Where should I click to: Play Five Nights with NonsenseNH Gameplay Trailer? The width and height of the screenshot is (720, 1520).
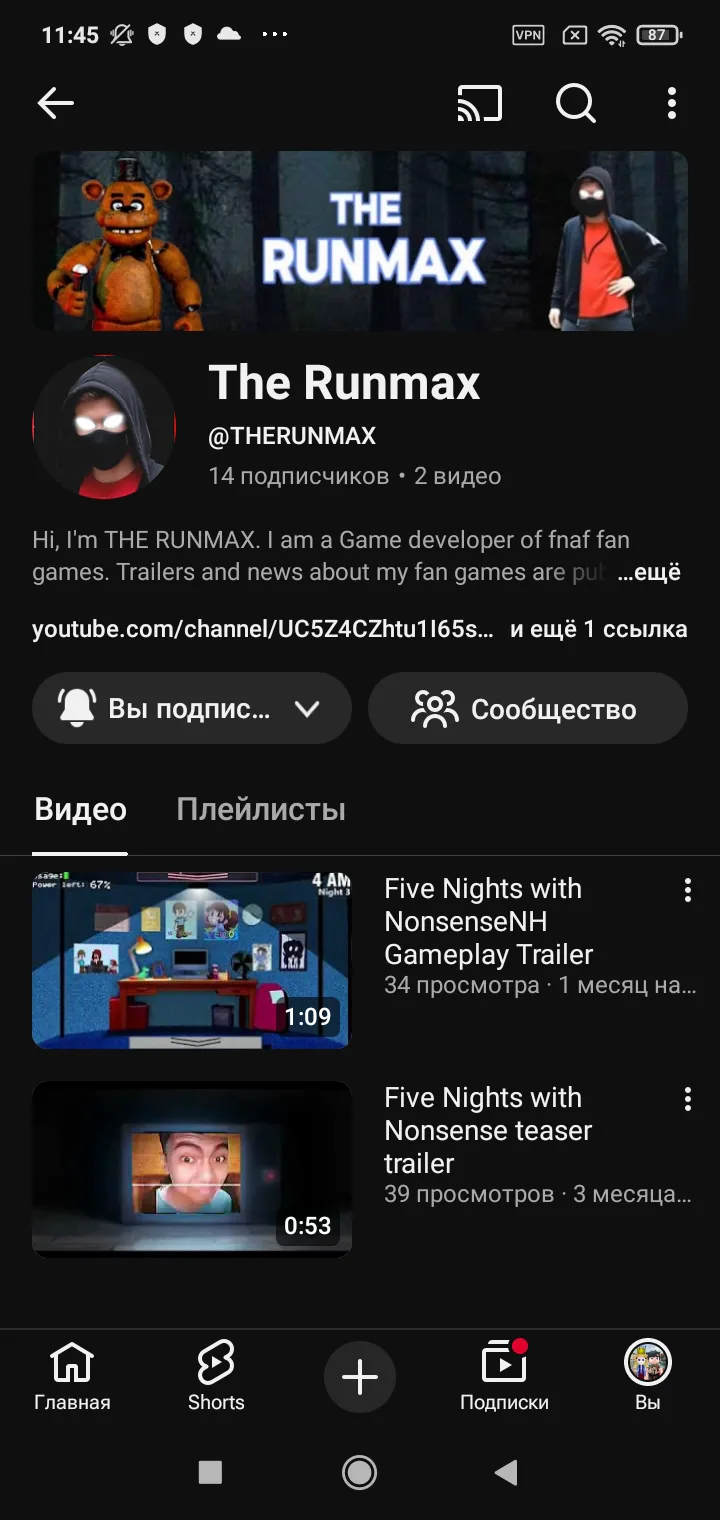[192, 959]
